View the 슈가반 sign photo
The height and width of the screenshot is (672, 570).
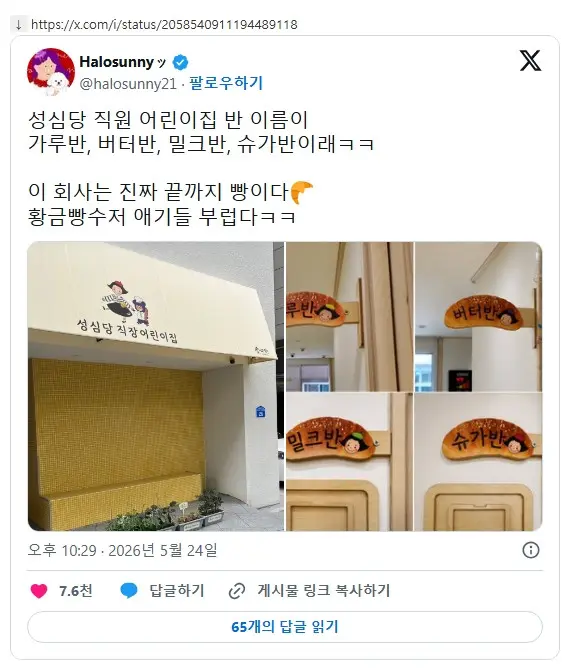[478, 462]
